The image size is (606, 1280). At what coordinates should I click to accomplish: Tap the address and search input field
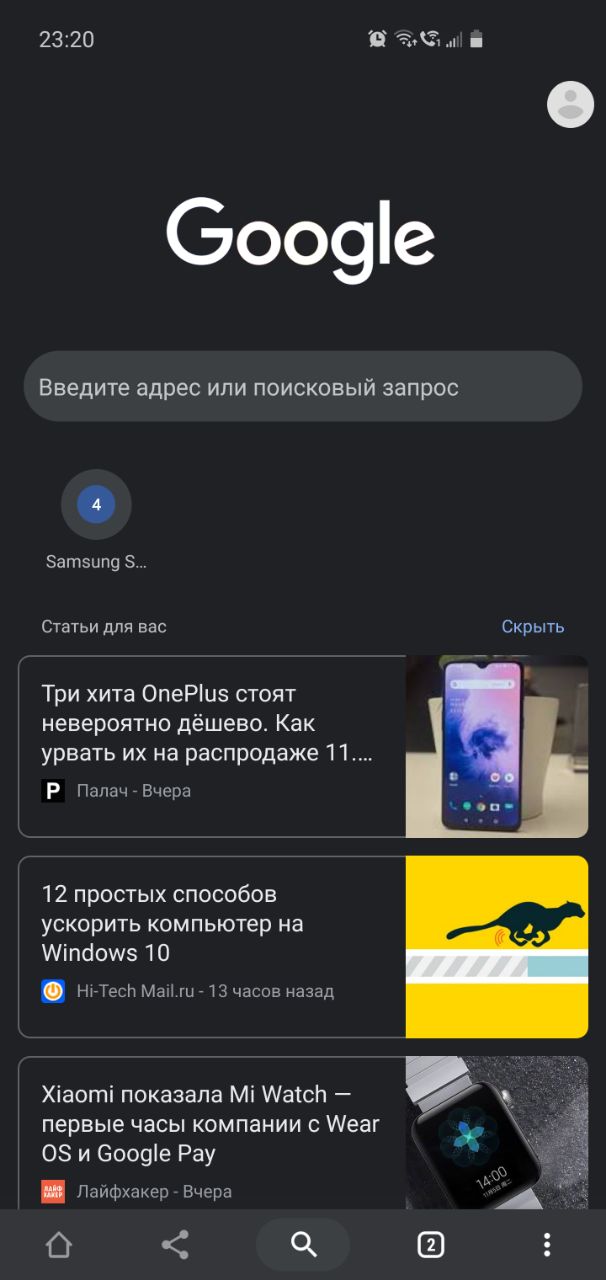coord(302,387)
